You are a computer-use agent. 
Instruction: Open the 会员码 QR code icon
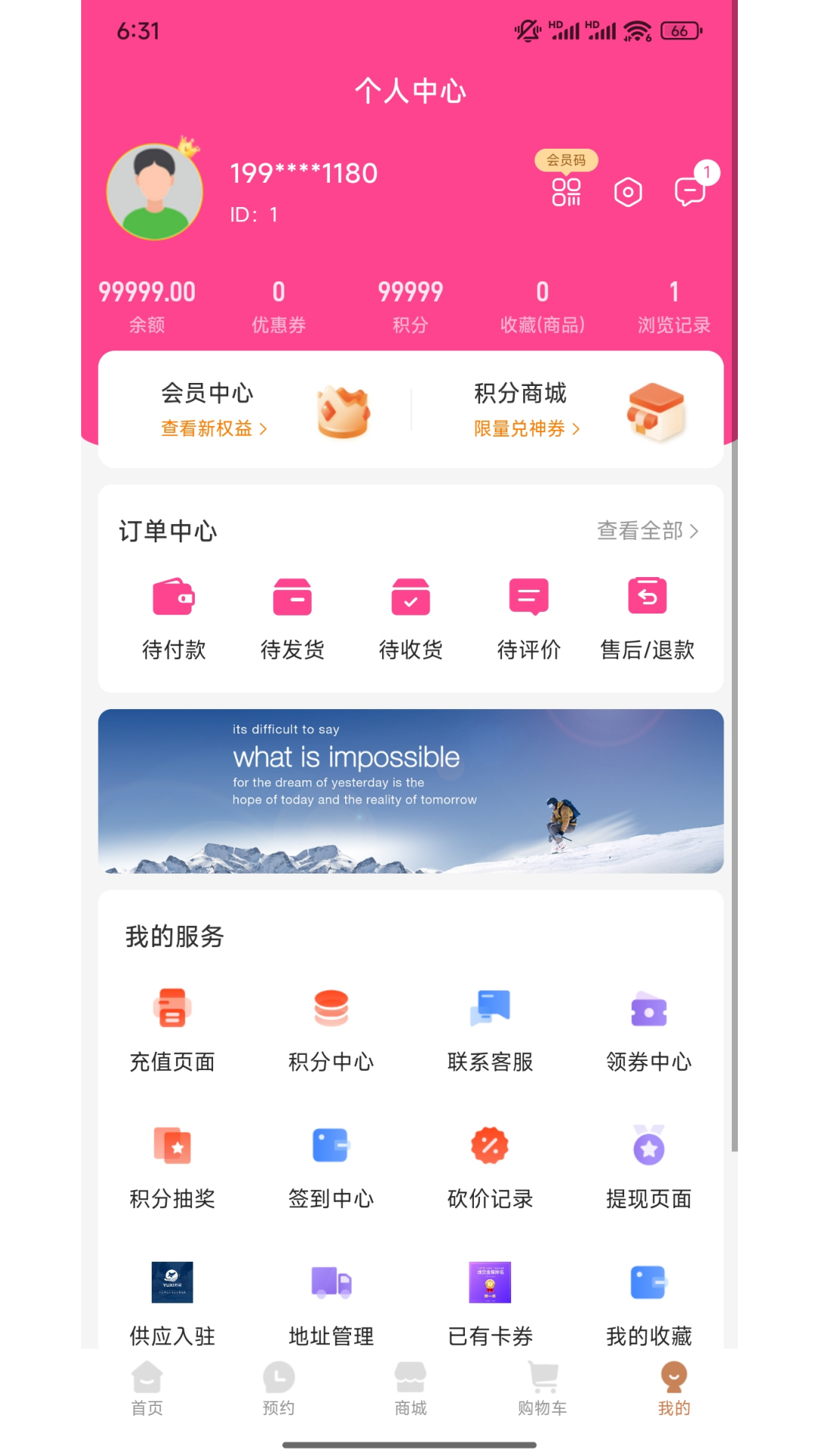pos(566,191)
